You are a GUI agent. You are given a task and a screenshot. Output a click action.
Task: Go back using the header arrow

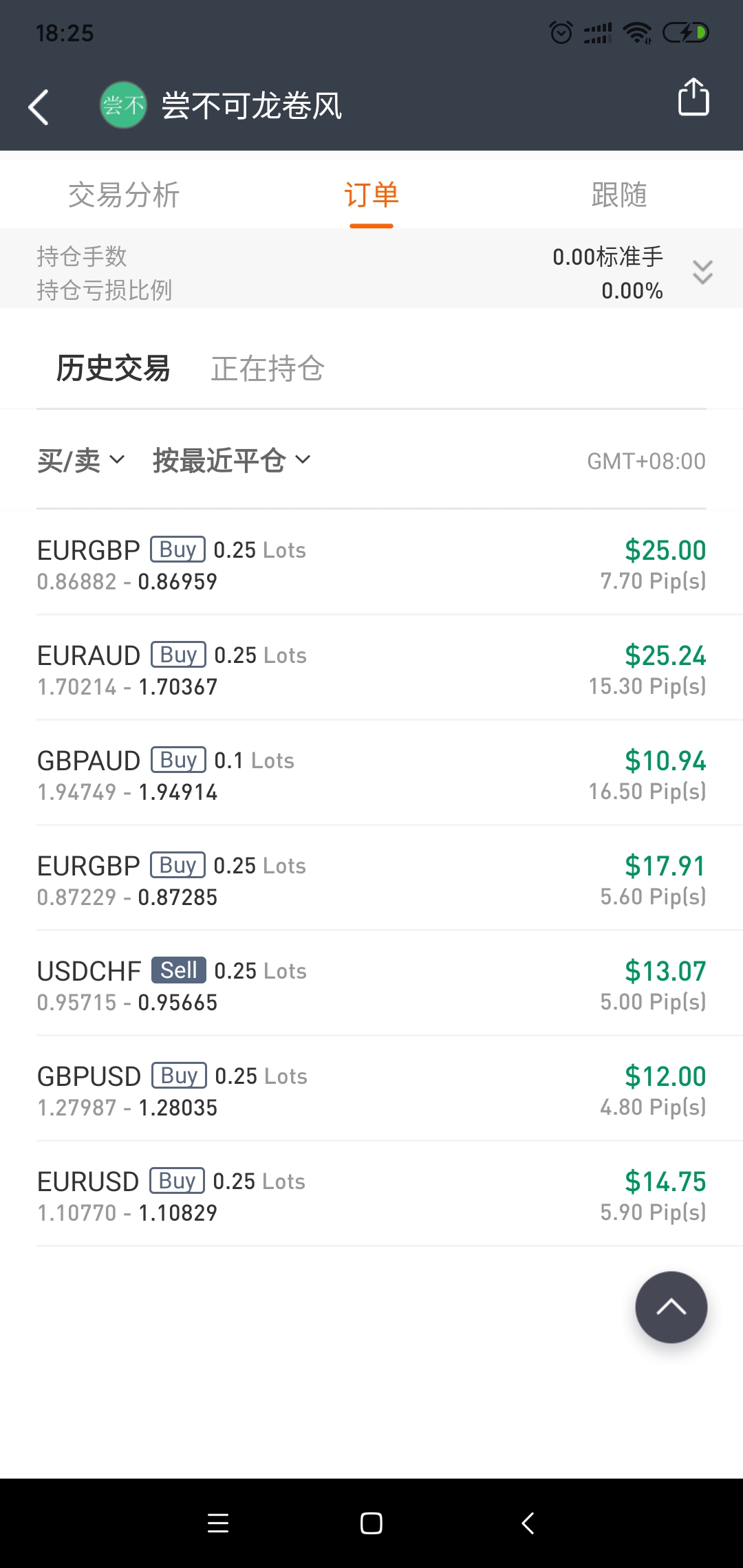pos(39,107)
